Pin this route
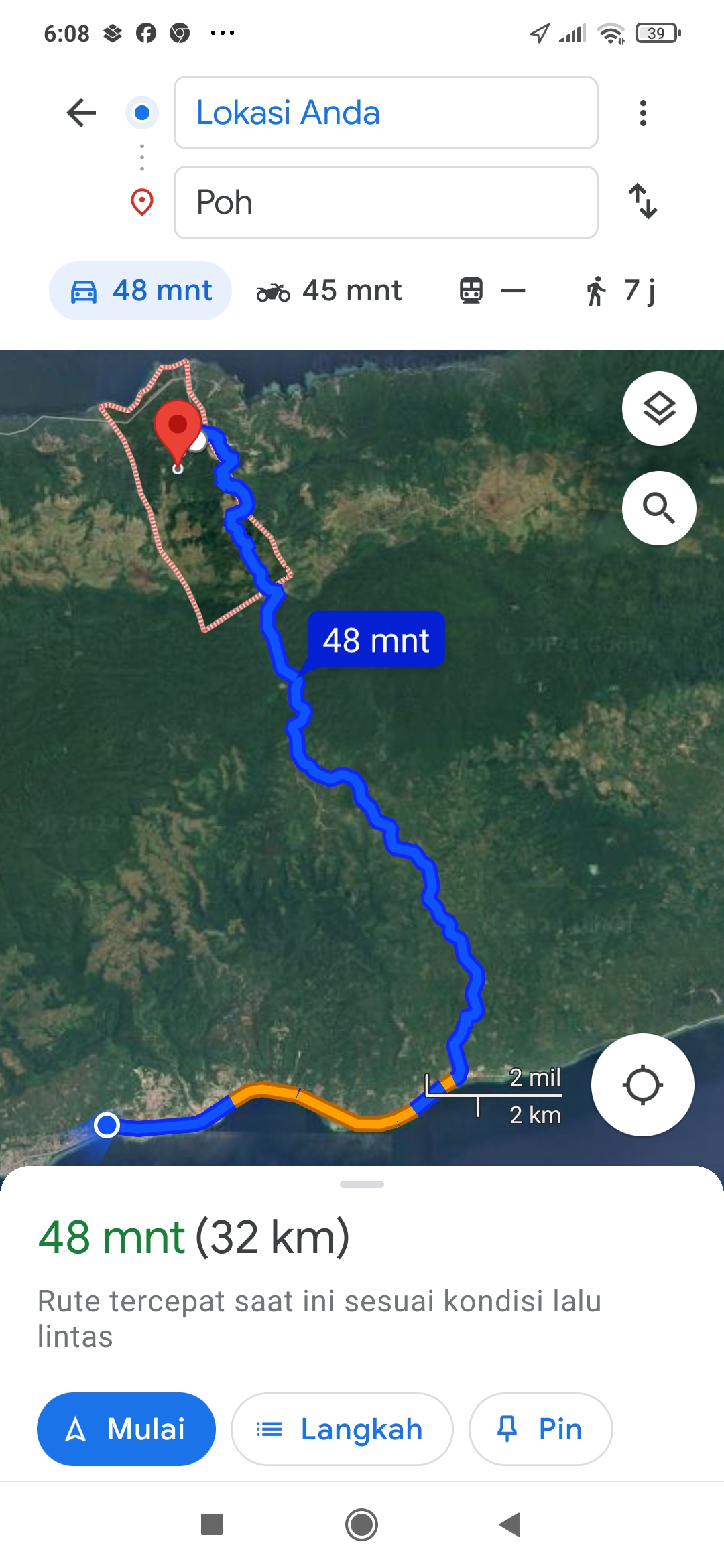This screenshot has height=1568, width=724. (x=540, y=1429)
